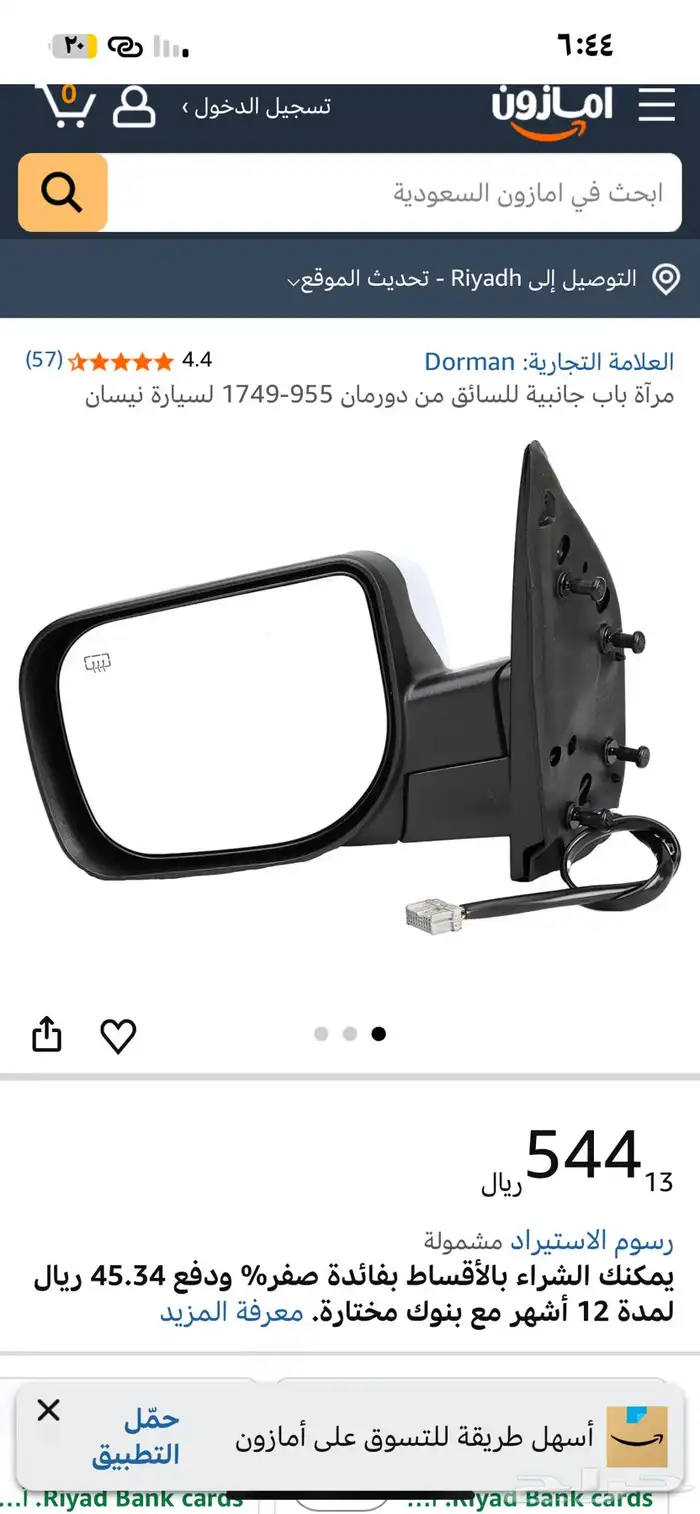This screenshot has height=1514, width=700.
Task: Open the Dorman brand link
Action: (x=470, y=362)
